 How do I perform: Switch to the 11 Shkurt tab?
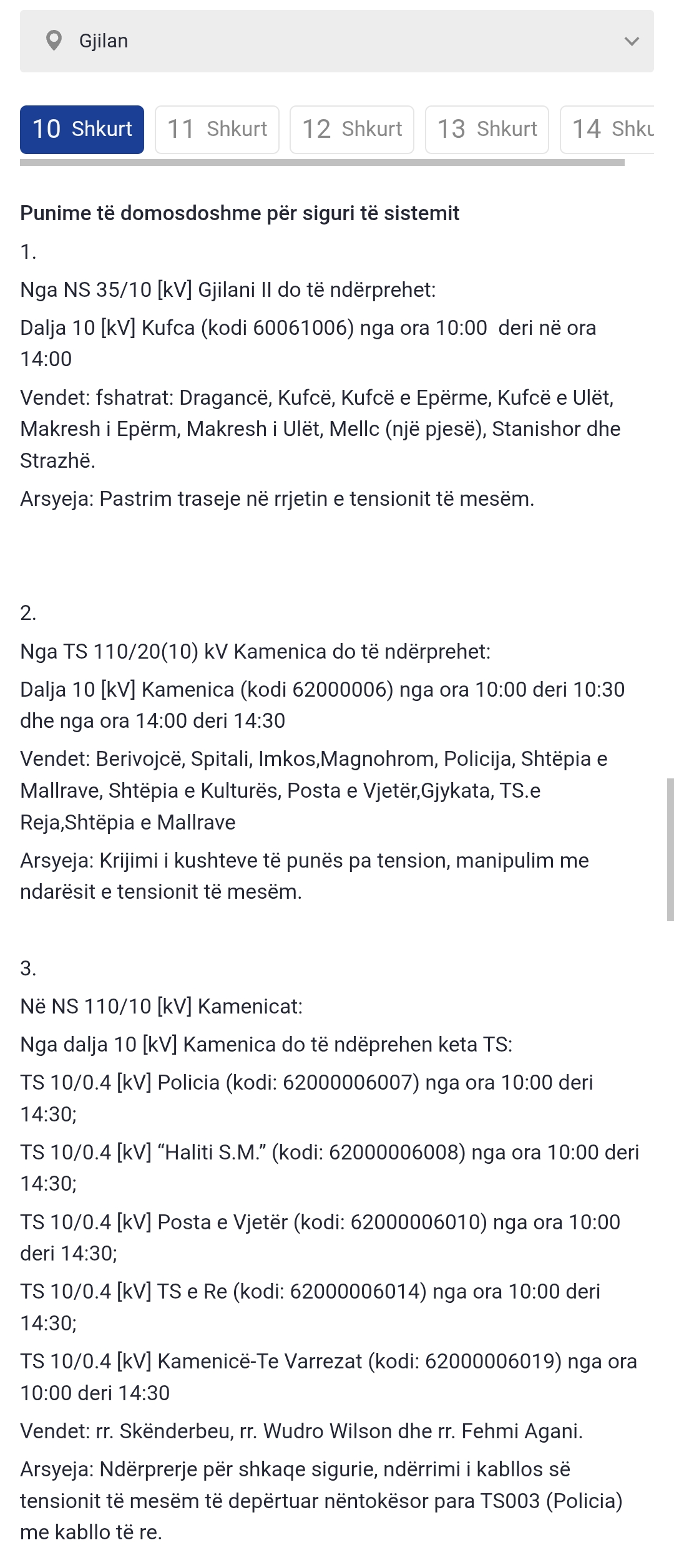pyautogui.click(x=217, y=129)
